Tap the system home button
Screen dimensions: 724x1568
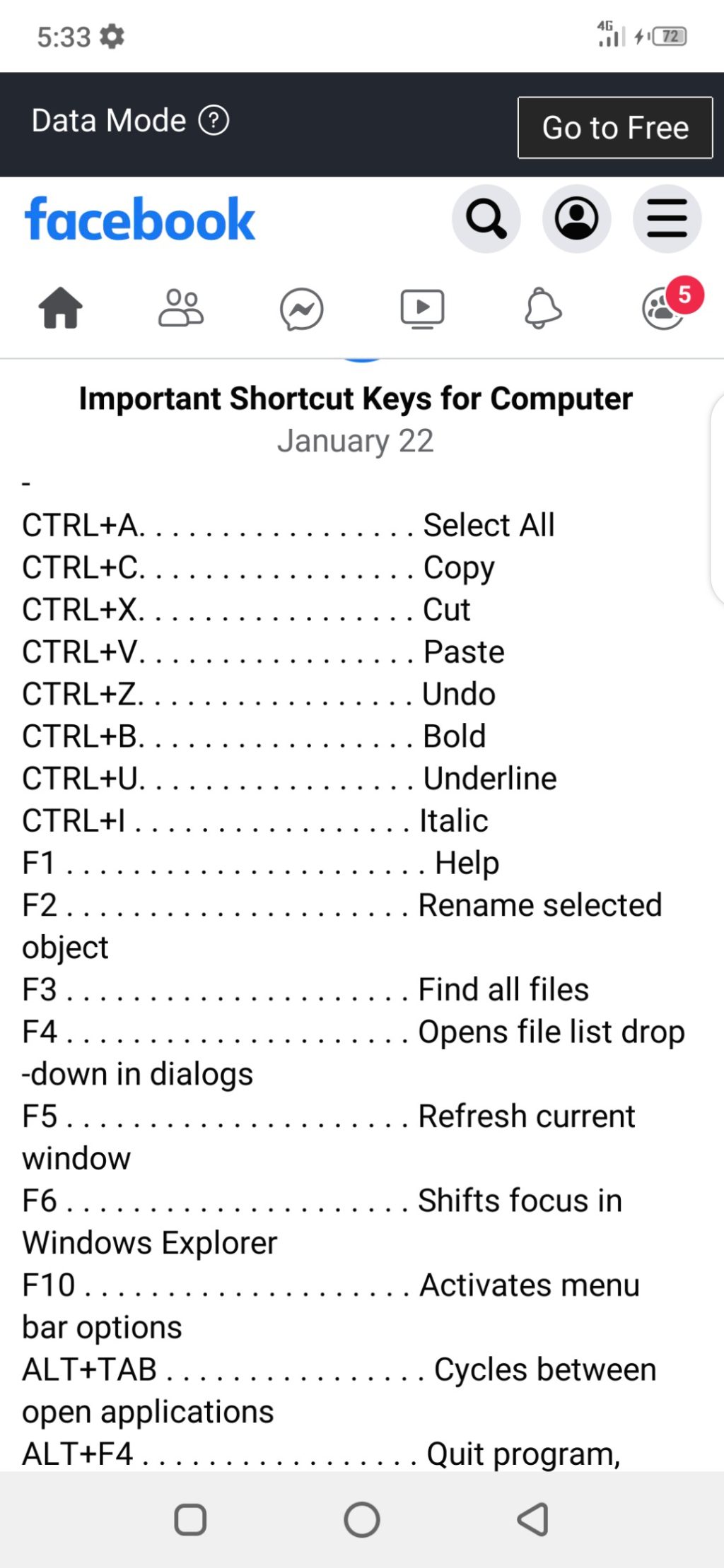(362, 1519)
